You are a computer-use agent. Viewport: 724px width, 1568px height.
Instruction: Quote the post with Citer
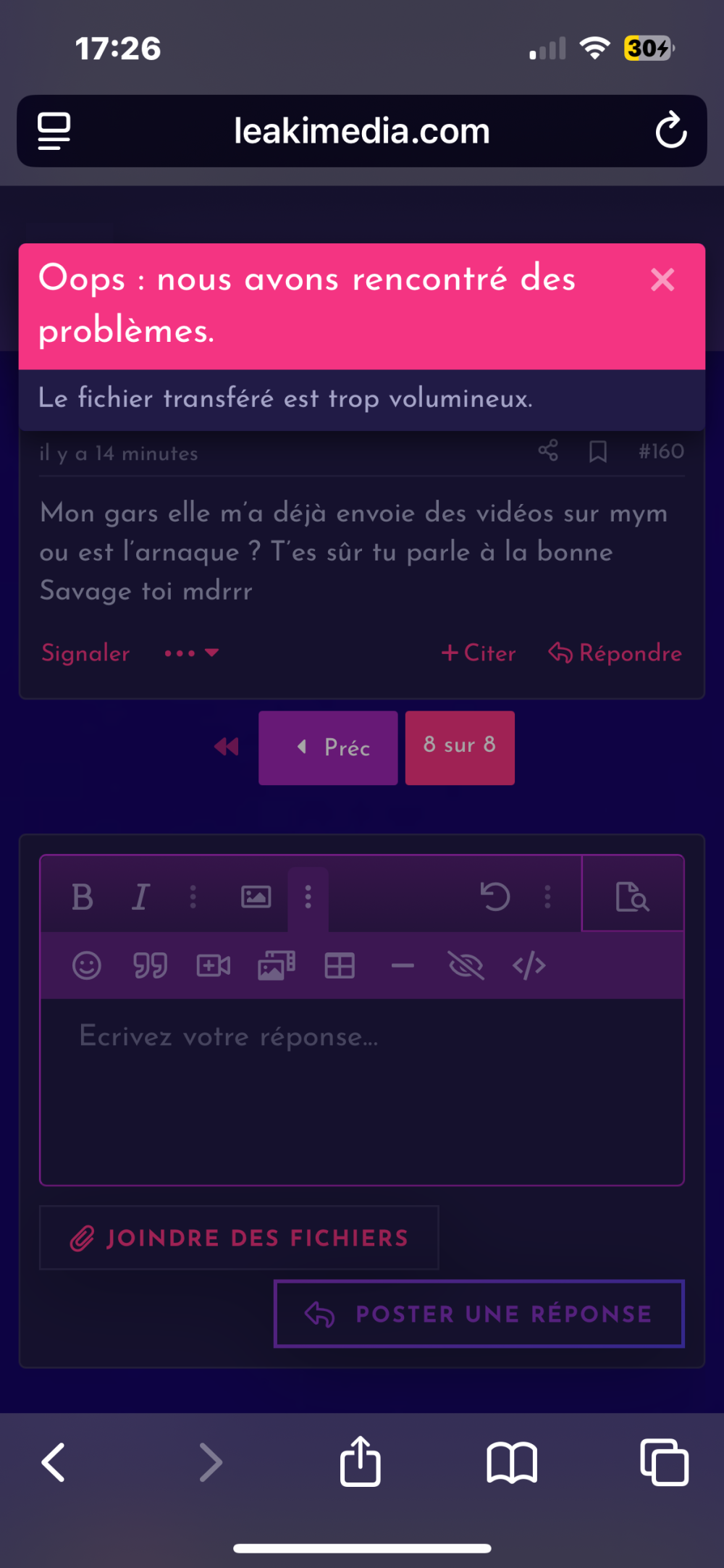479,653
